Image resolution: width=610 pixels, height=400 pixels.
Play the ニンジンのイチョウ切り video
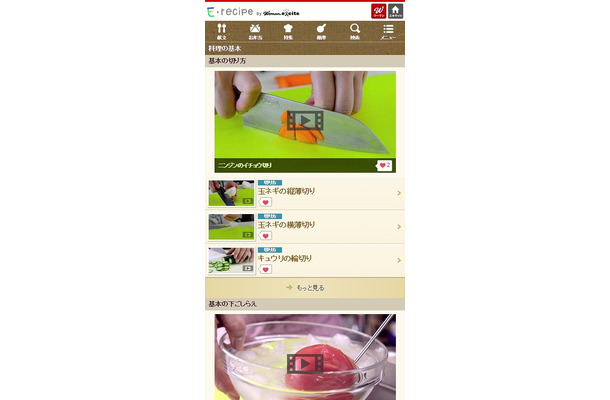point(304,120)
